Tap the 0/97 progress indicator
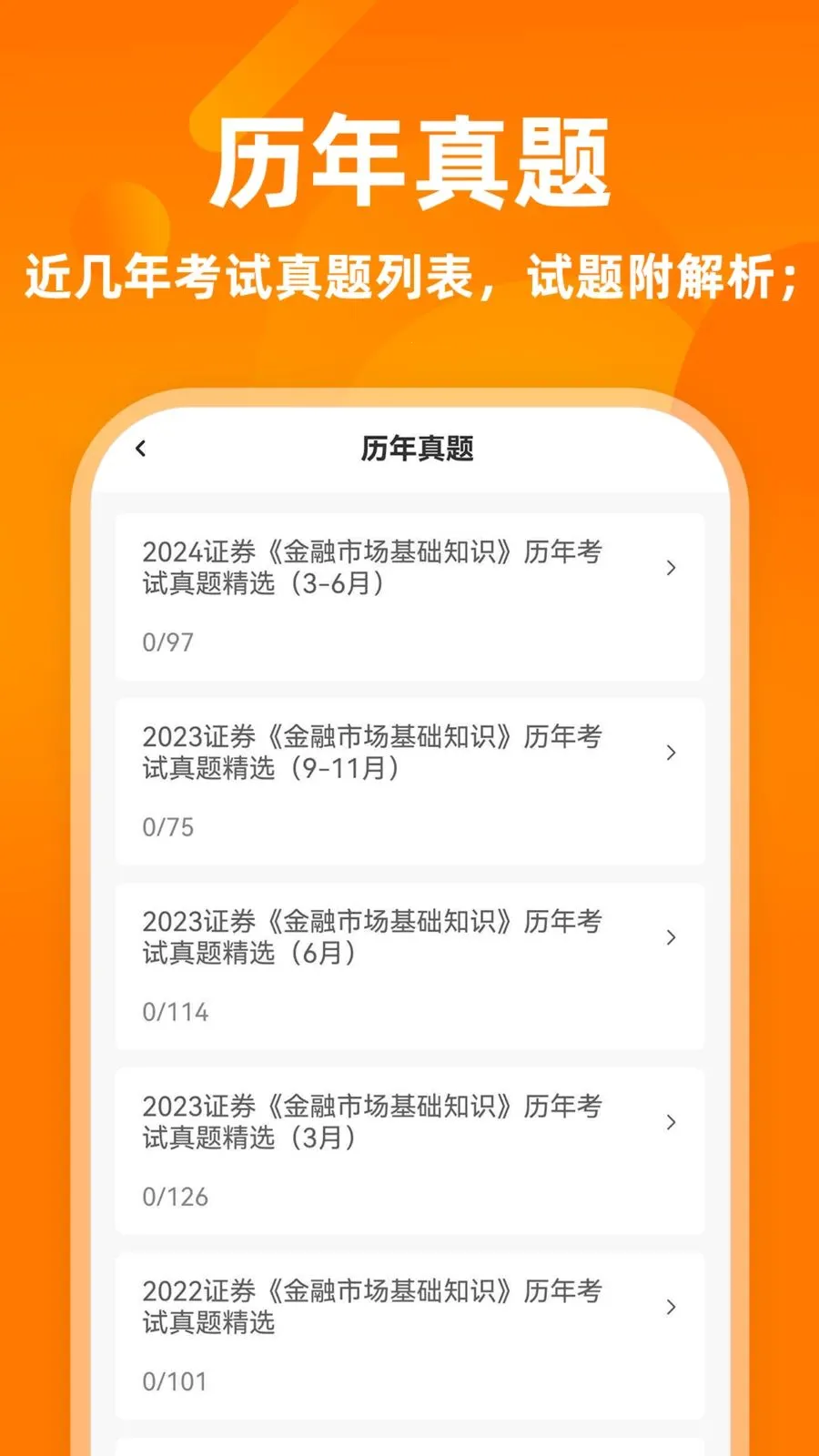This screenshot has width=819, height=1456. click(167, 642)
